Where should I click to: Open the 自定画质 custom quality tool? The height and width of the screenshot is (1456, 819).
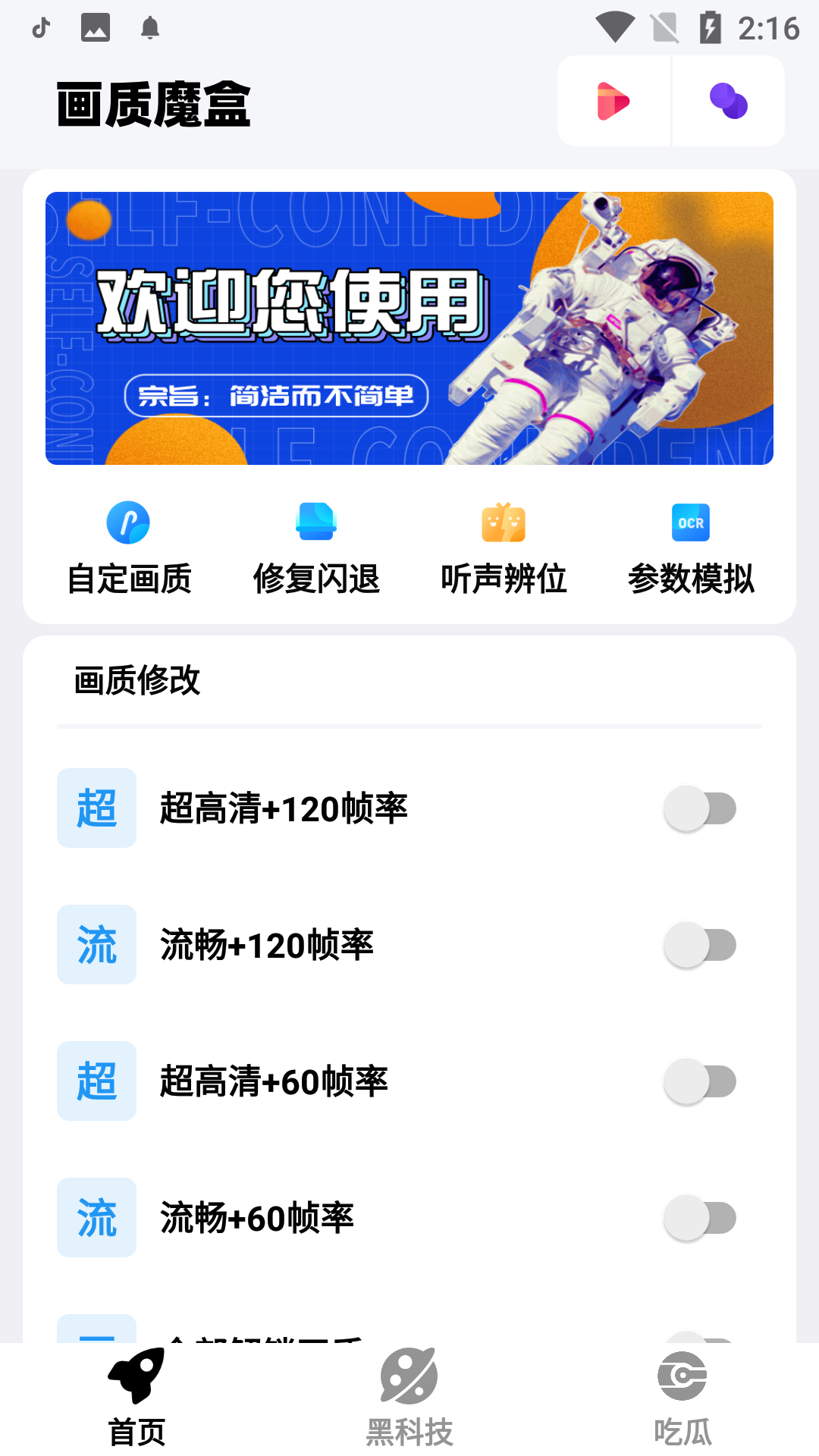click(129, 546)
